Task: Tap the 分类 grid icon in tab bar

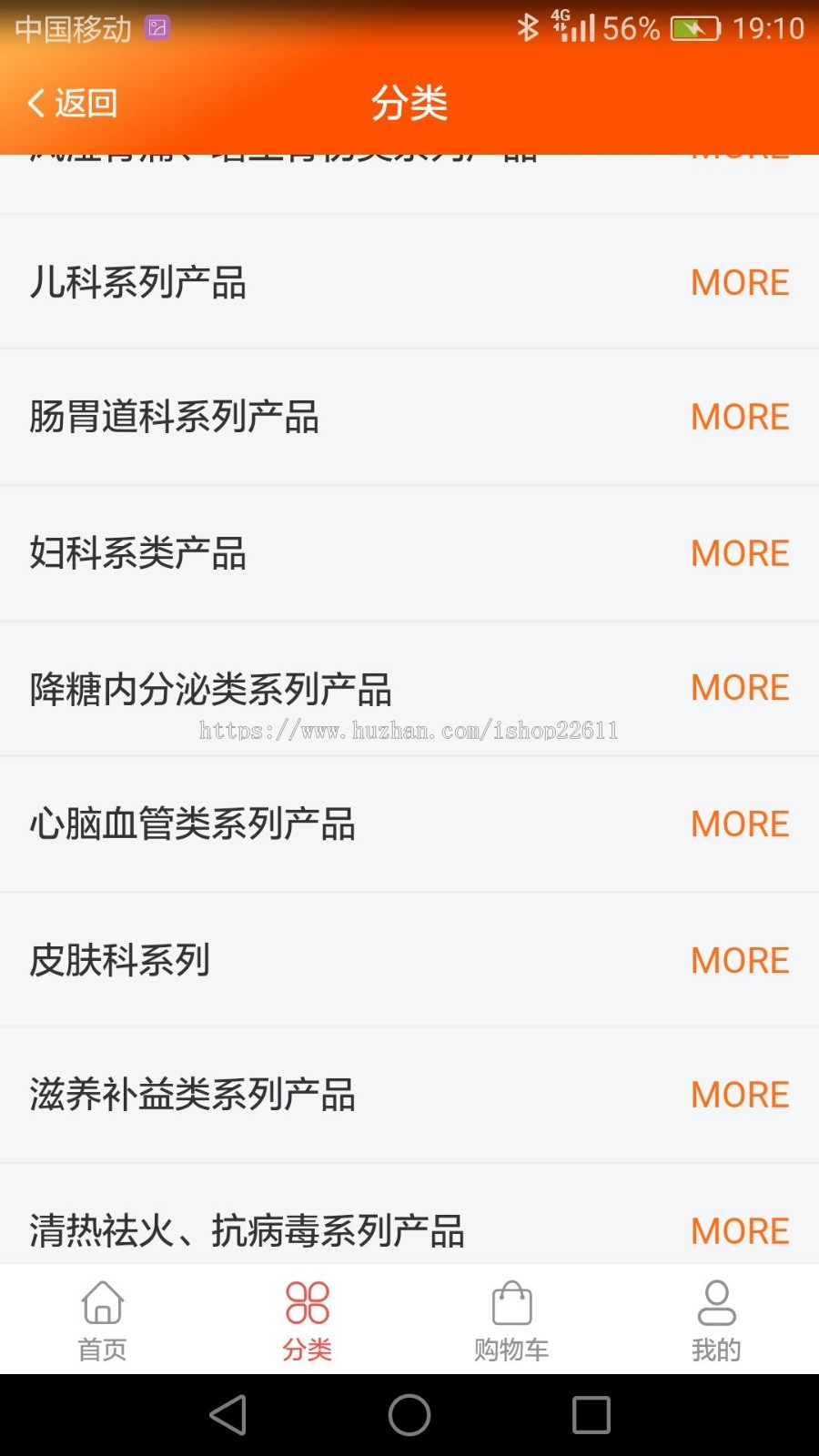Action: click(308, 1303)
